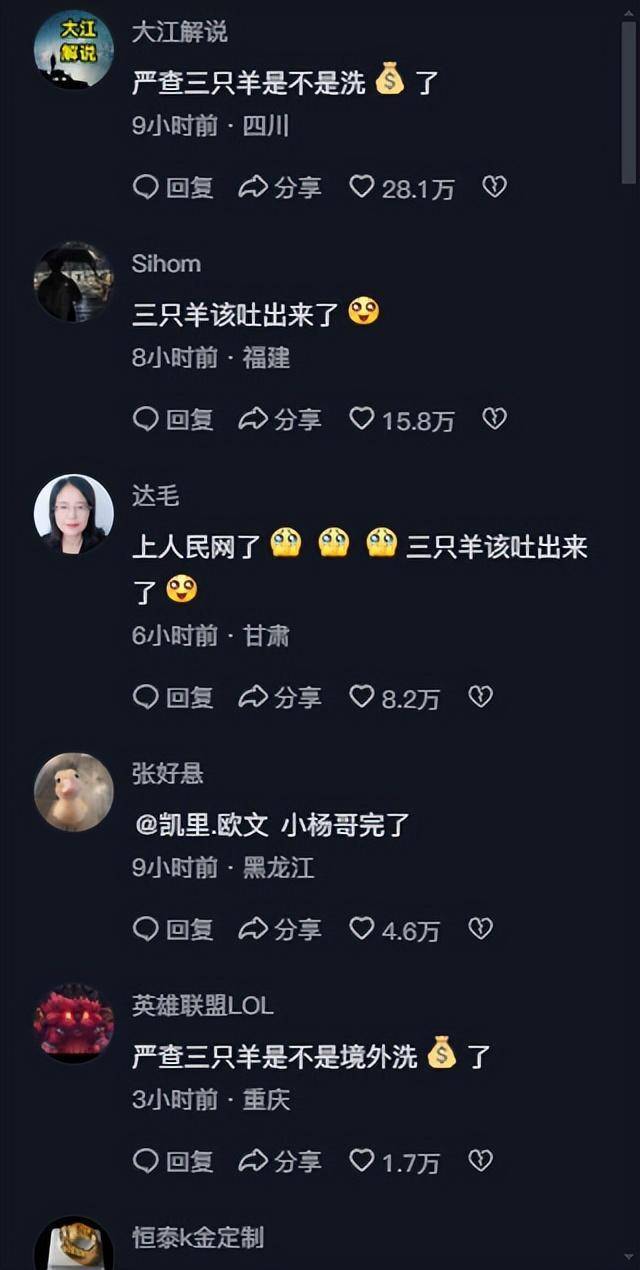Image resolution: width=640 pixels, height=1270 pixels.
Task: Open 大江解说's profile avatar
Action: point(73,50)
